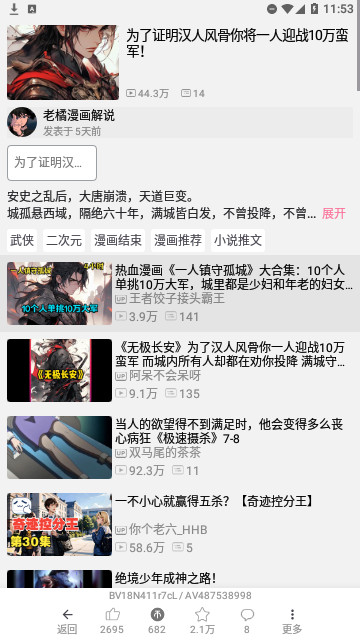Image resolution: width=360 pixels, height=640 pixels.
Task: Open the 更多 overflow menu
Action: [x=292, y=621]
